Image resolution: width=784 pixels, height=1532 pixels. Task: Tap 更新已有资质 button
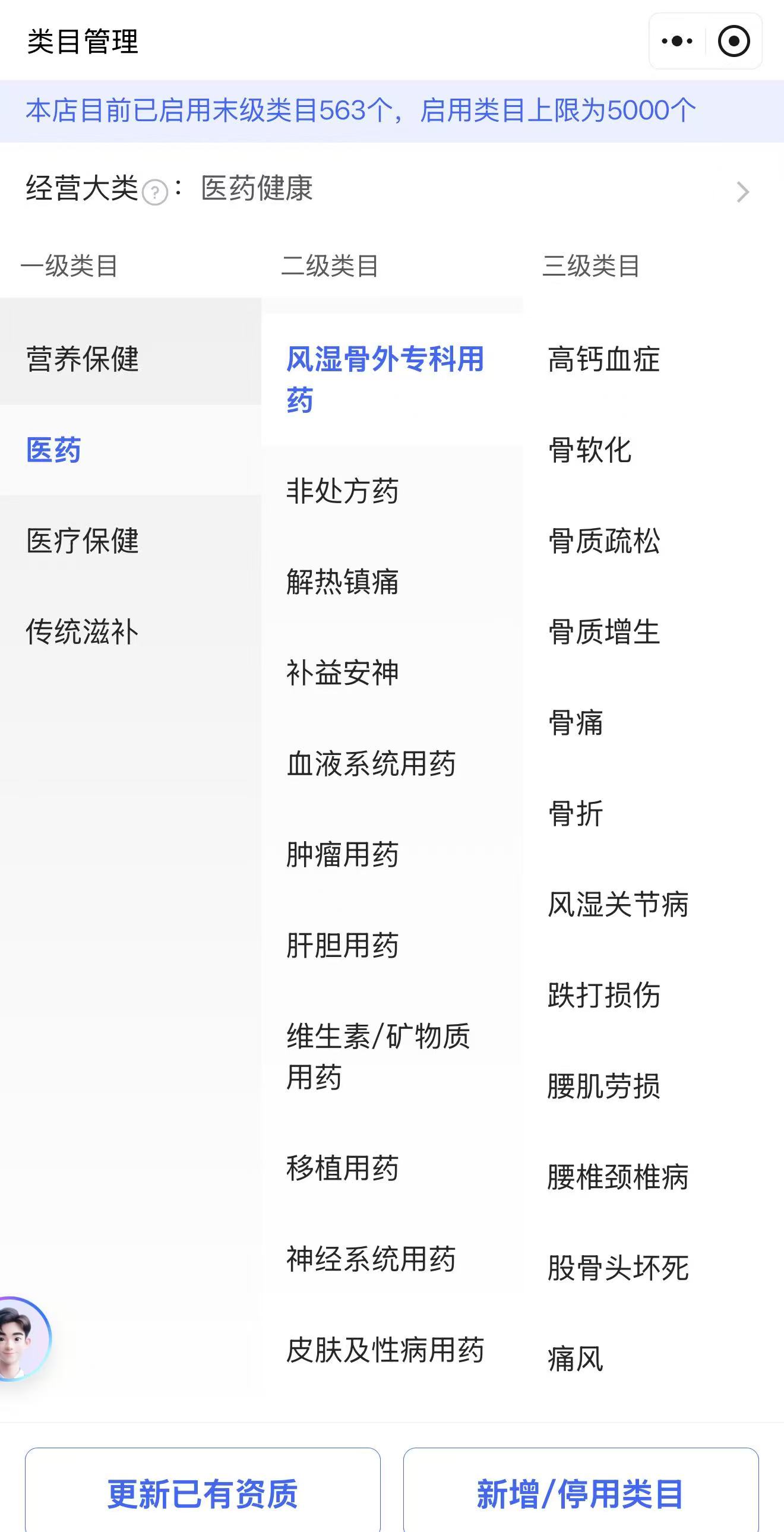point(203,1493)
